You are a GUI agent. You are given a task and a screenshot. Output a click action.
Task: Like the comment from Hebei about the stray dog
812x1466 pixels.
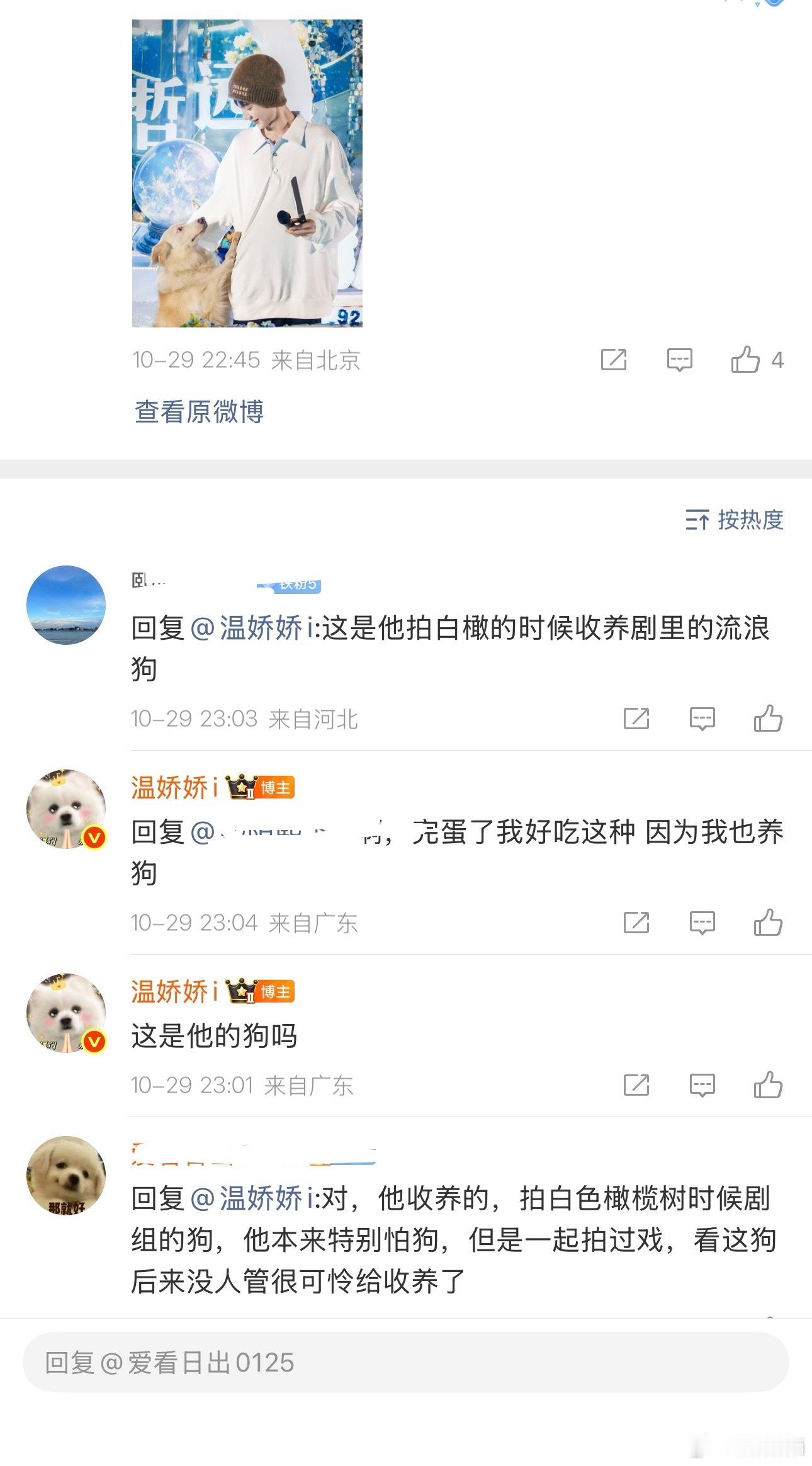coord(767,717)
